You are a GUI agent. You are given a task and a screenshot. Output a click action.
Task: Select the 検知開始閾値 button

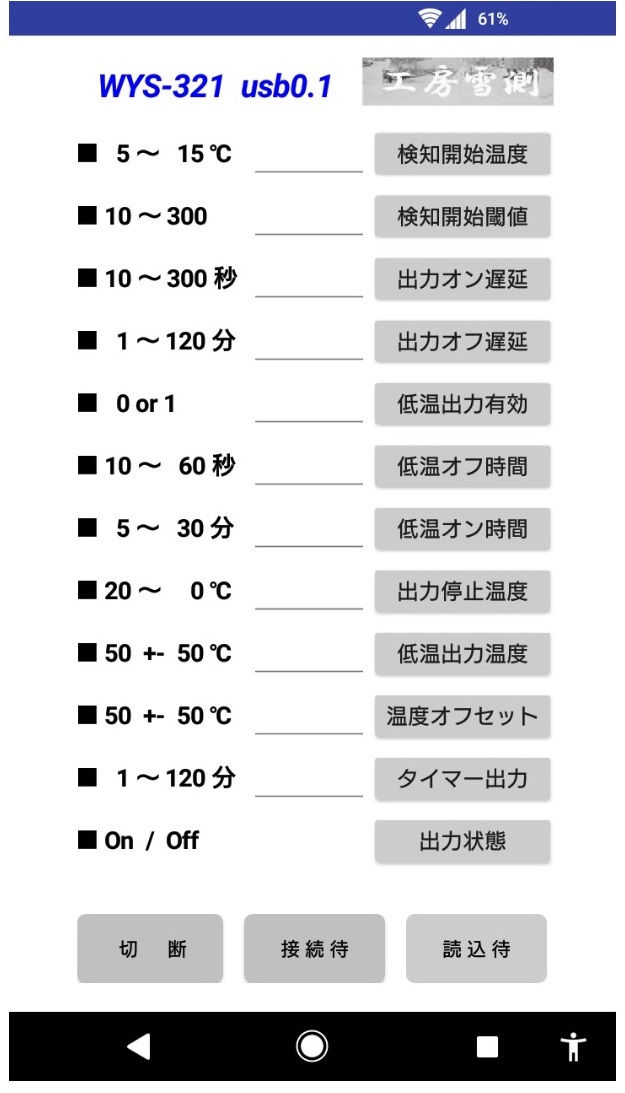pos(462,217)
